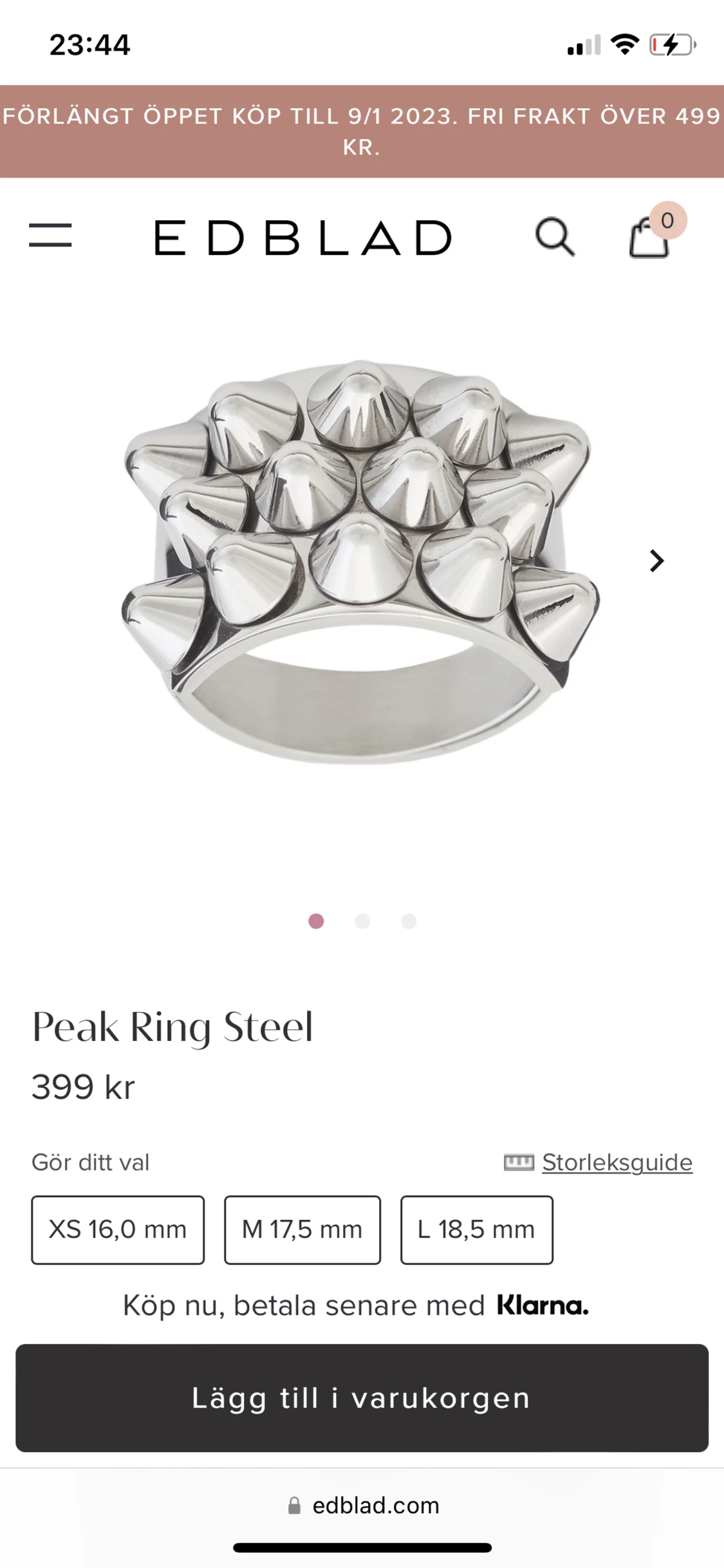This screenshot has width=724, height=1568.
Task: Open the search icon
Action: [x=555, y=237]
